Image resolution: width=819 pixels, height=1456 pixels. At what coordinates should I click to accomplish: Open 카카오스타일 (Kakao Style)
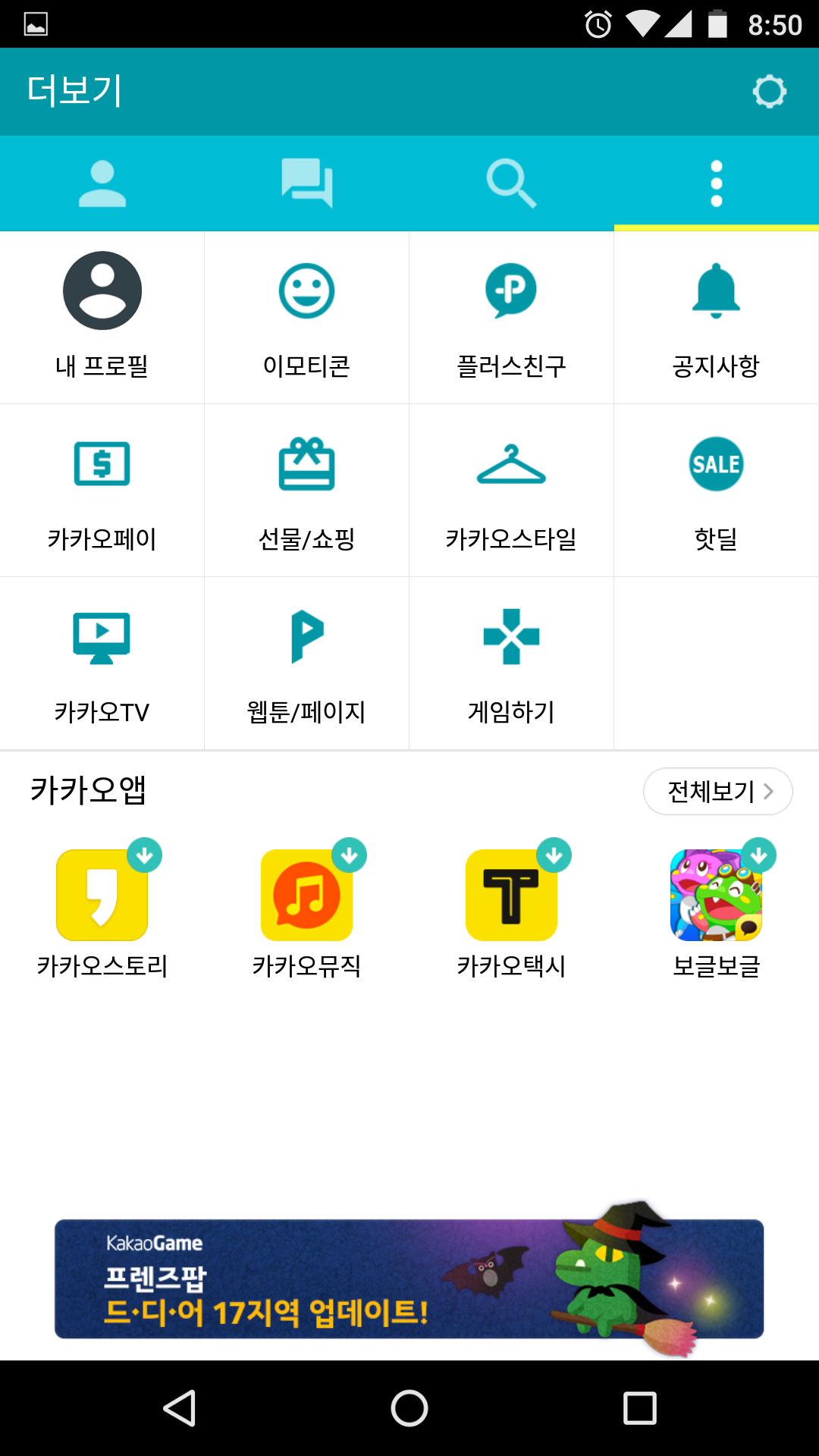pos(512,490)
